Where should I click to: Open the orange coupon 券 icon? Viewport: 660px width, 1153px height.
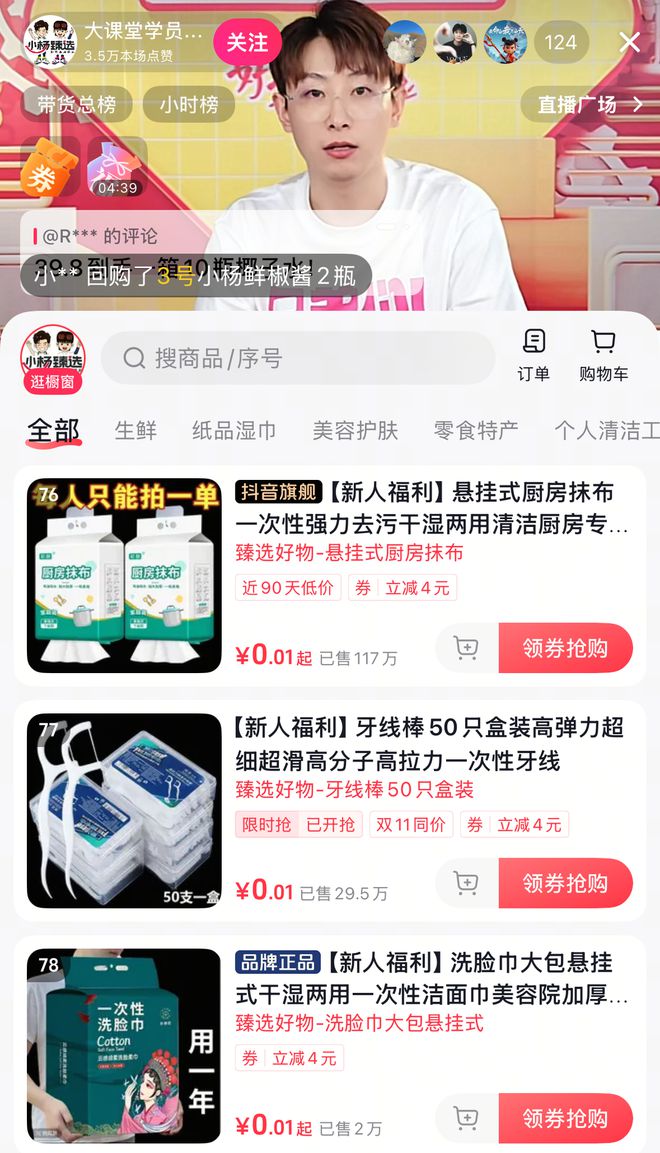[x=49, y=167]
